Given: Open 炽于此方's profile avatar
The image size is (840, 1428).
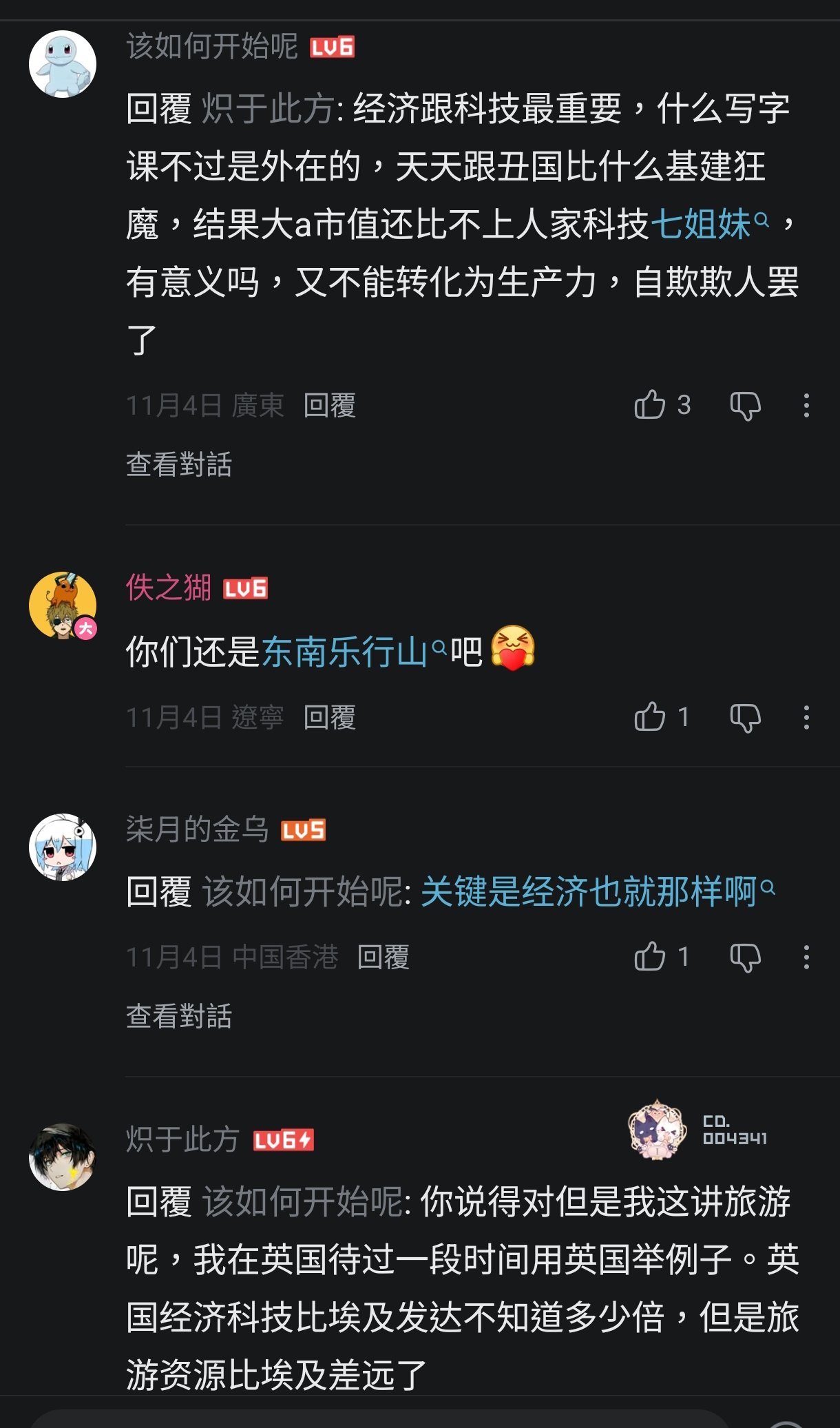Looking at the screenshot, I should click(63, 1157).
